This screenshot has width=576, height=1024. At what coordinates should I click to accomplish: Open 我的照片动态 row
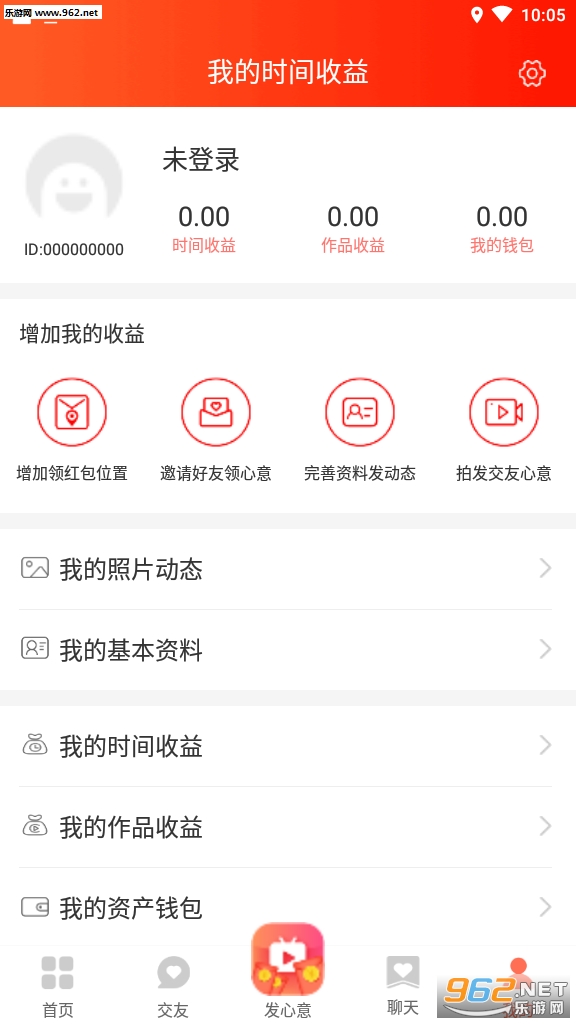(288, 569)
